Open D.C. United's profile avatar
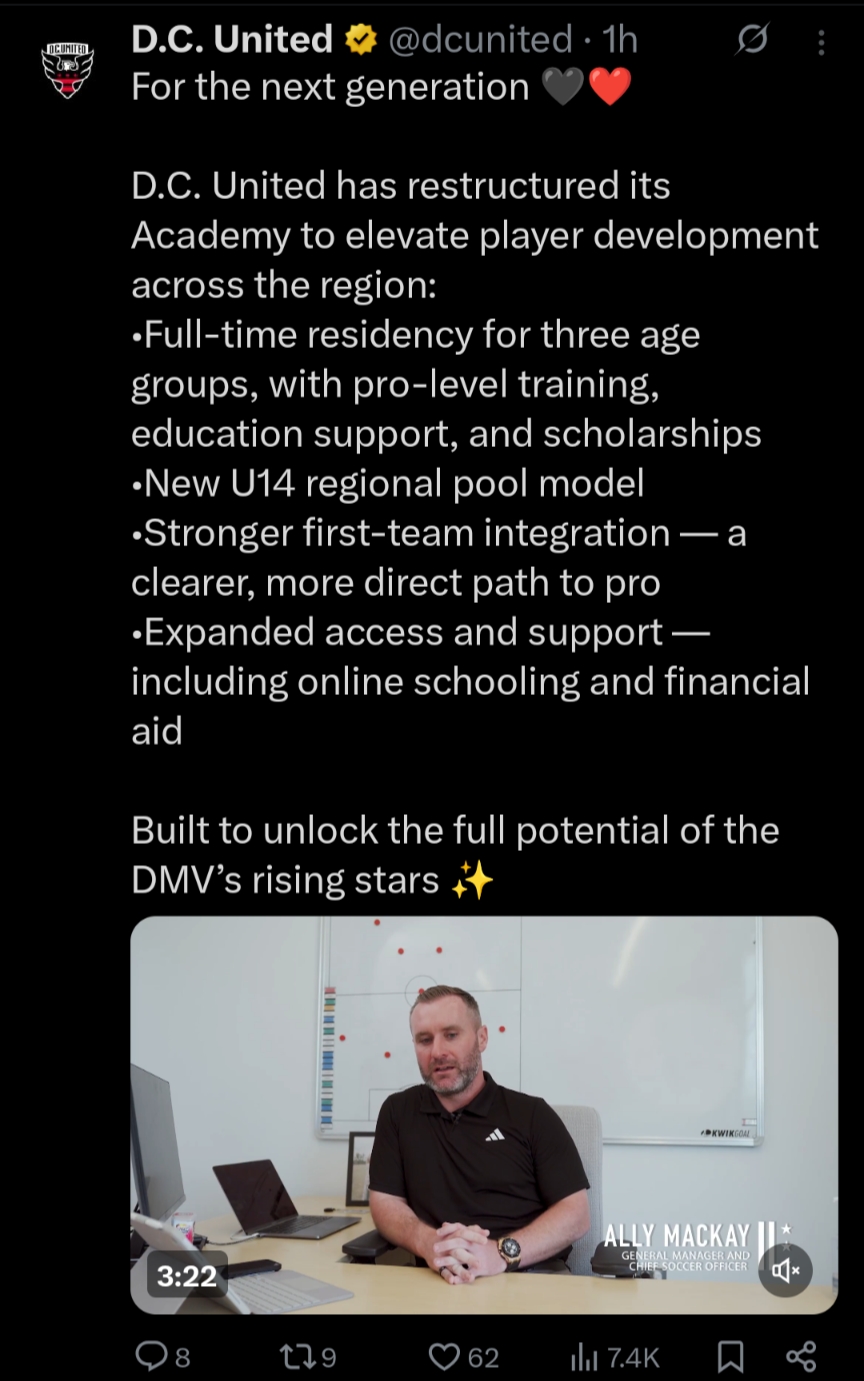864x1381 pixels. click(x=66, y=68)
